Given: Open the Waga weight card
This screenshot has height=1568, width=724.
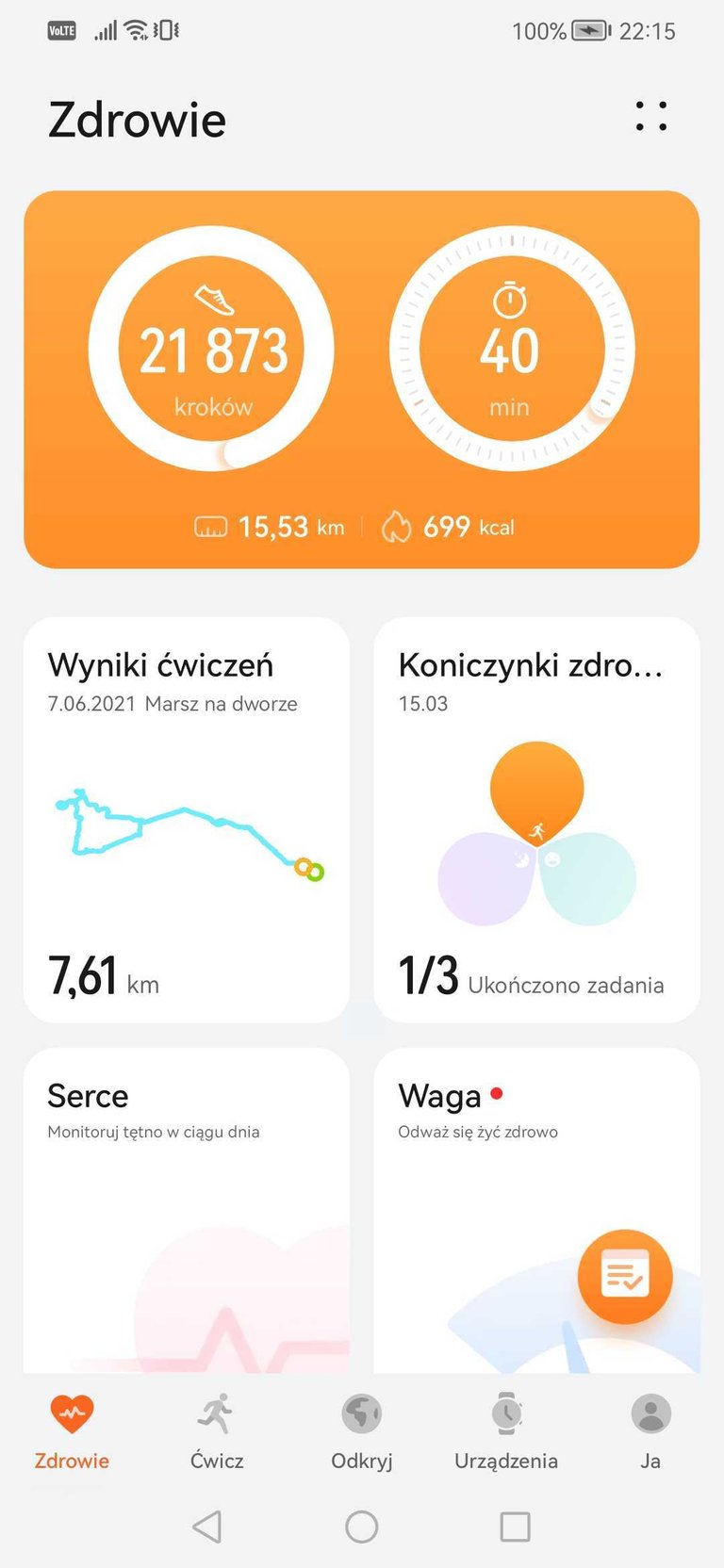Looking at the screenshot, I should pos(537,1210).
